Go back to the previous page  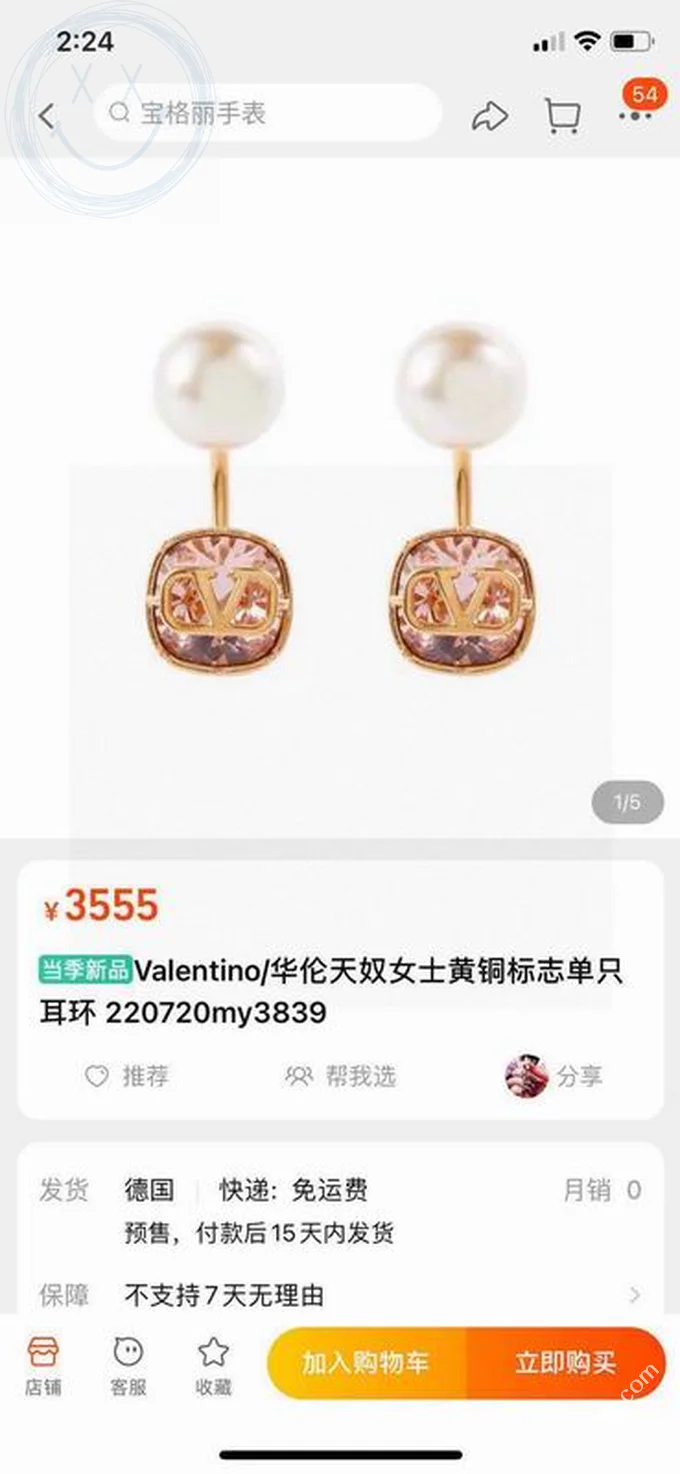pyautogui.click(x=46, y=116)
